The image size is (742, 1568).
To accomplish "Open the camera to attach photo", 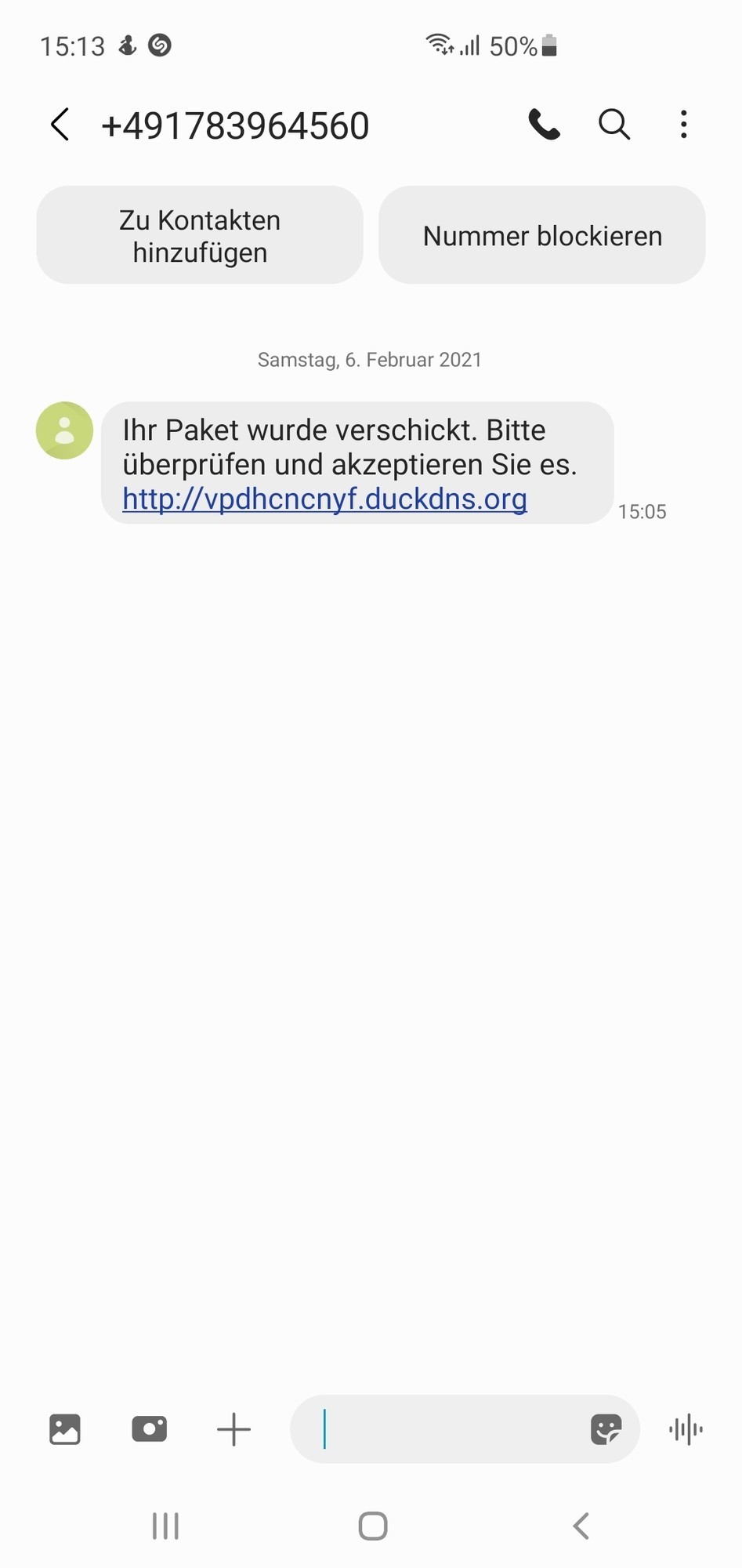I will (149, 1429).
